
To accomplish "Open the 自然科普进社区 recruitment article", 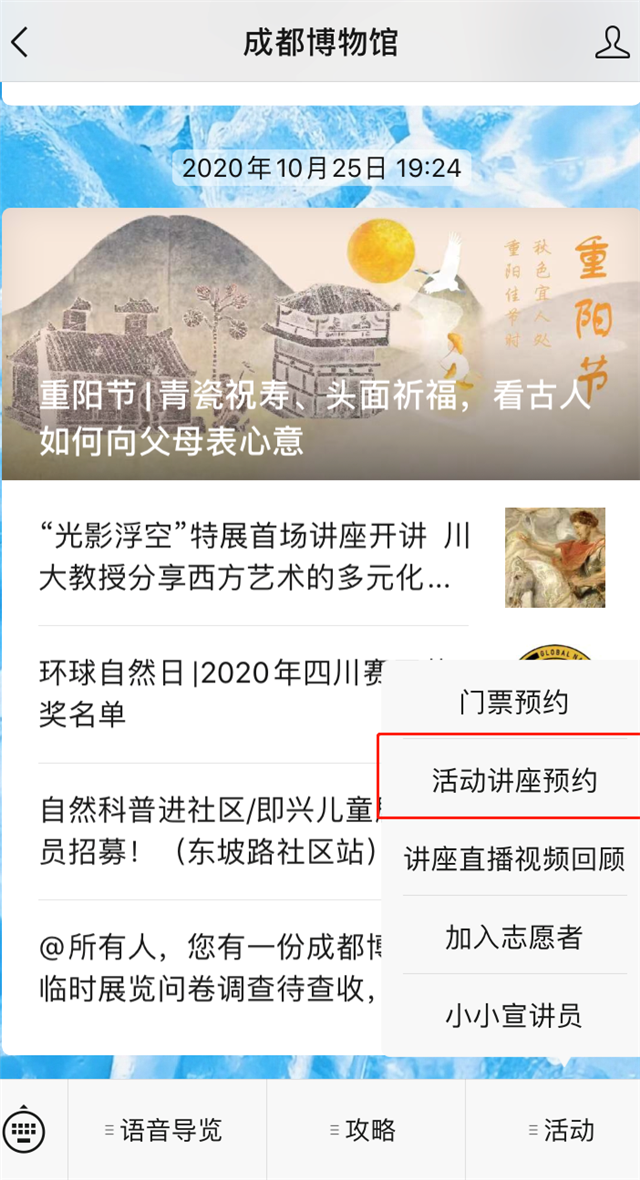I will pyautogui.click(x=200, y=828).
